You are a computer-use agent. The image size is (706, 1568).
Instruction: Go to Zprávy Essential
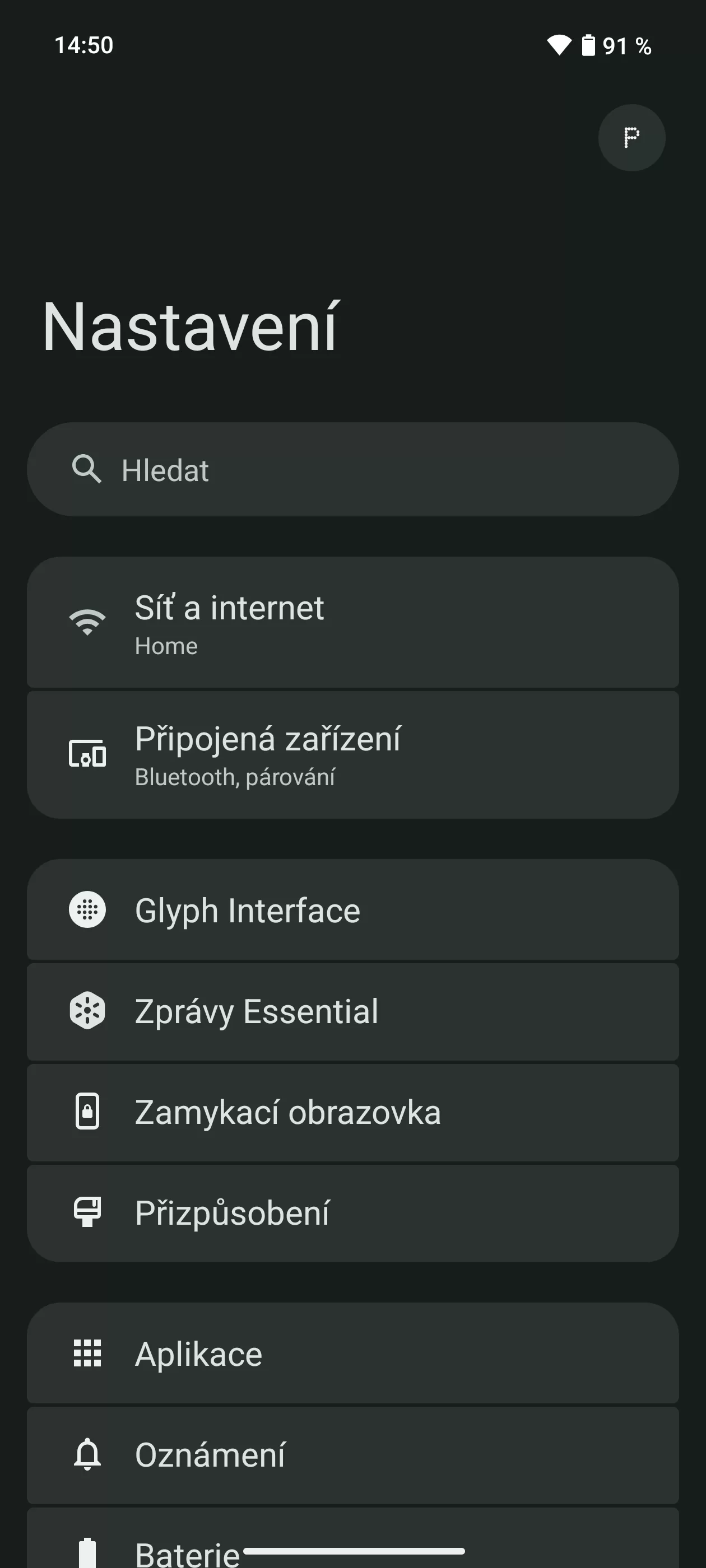click(352, 1011)
